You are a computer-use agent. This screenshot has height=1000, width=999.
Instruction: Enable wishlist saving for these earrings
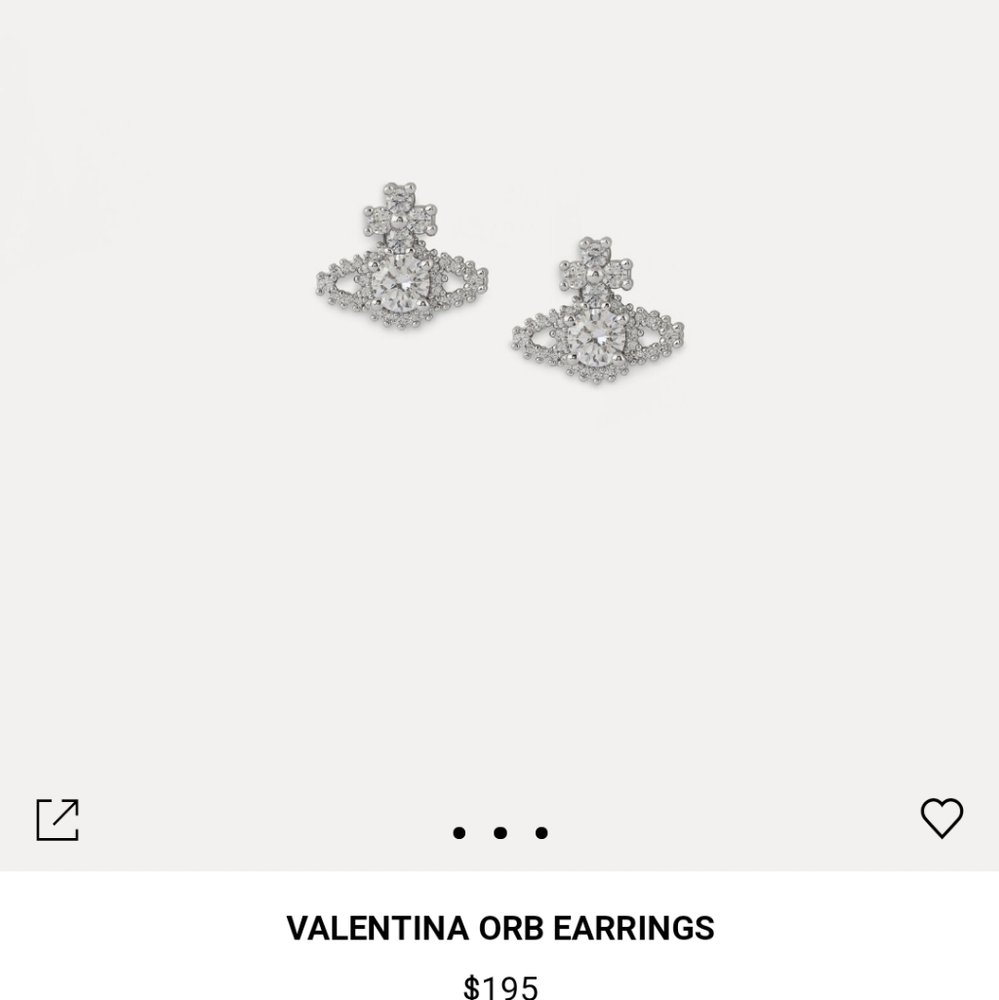(x=941, y=820)
